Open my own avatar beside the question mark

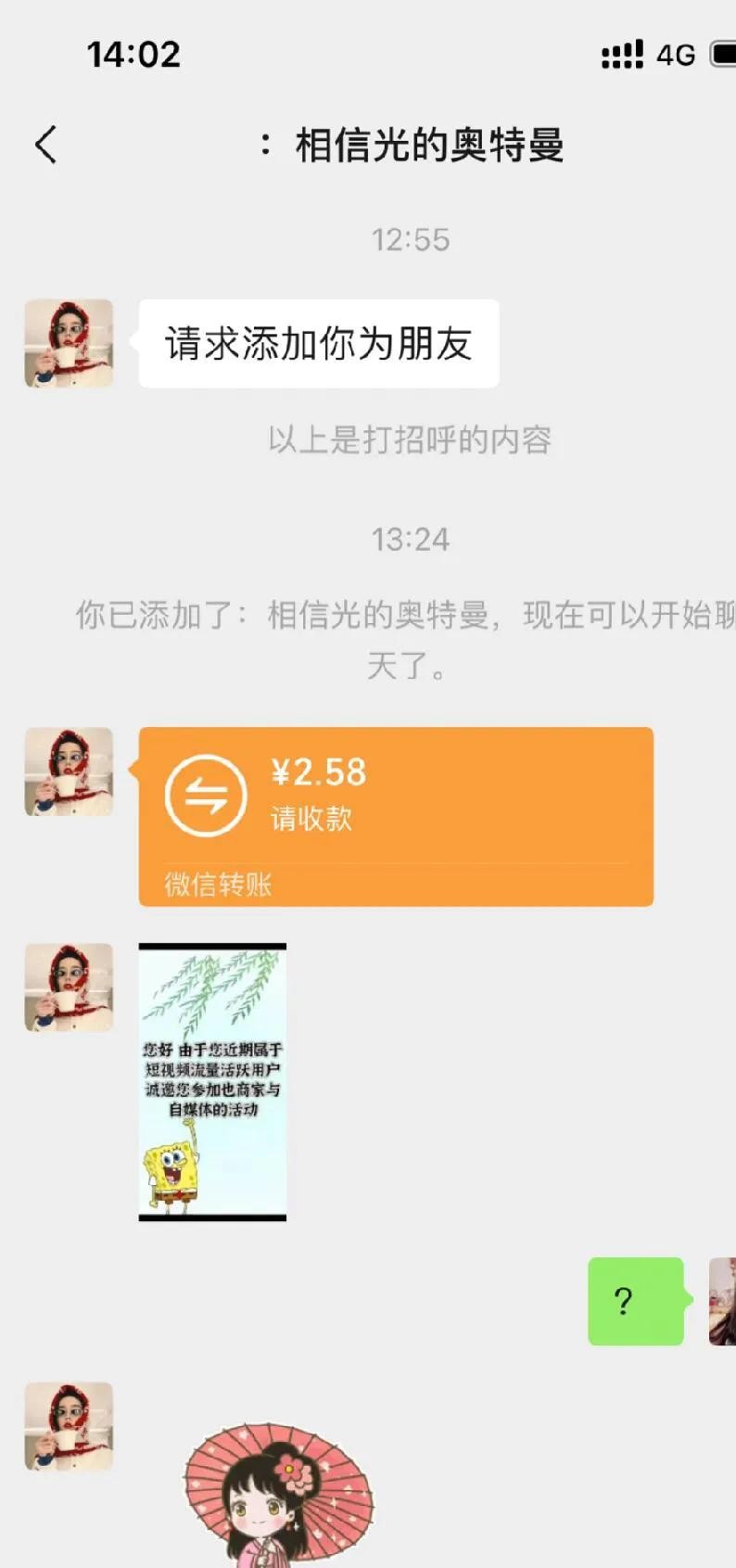coord(722,1301)
